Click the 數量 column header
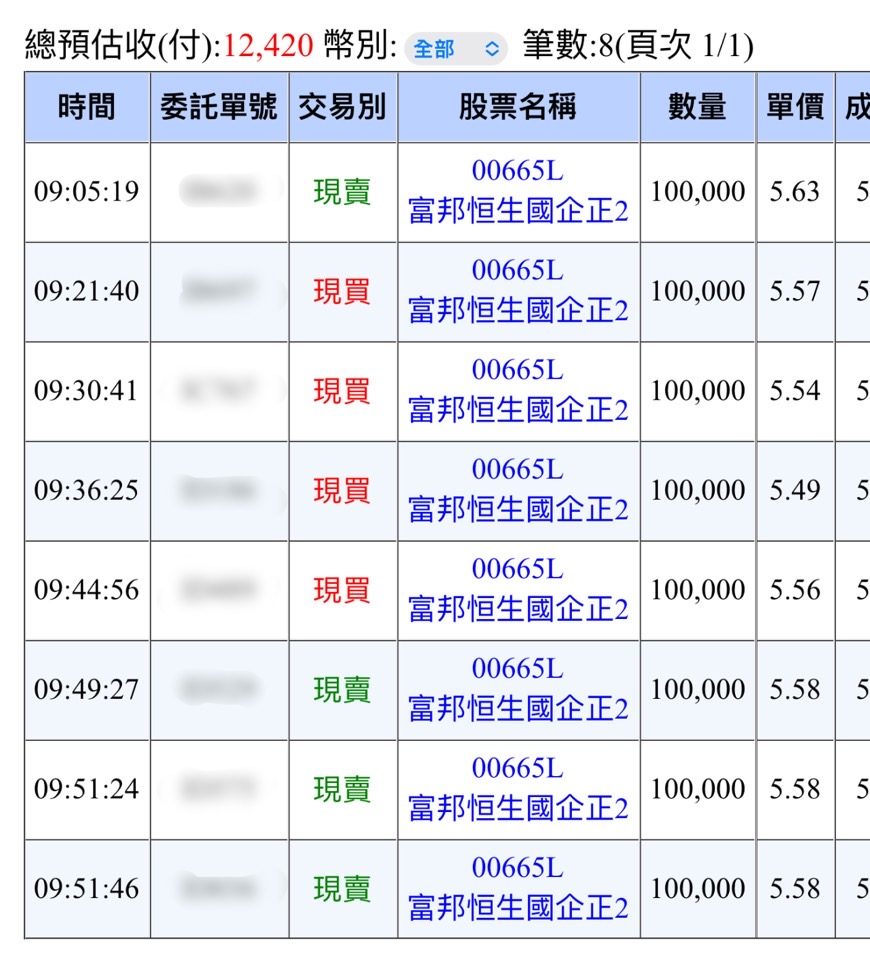 (697, 107)
